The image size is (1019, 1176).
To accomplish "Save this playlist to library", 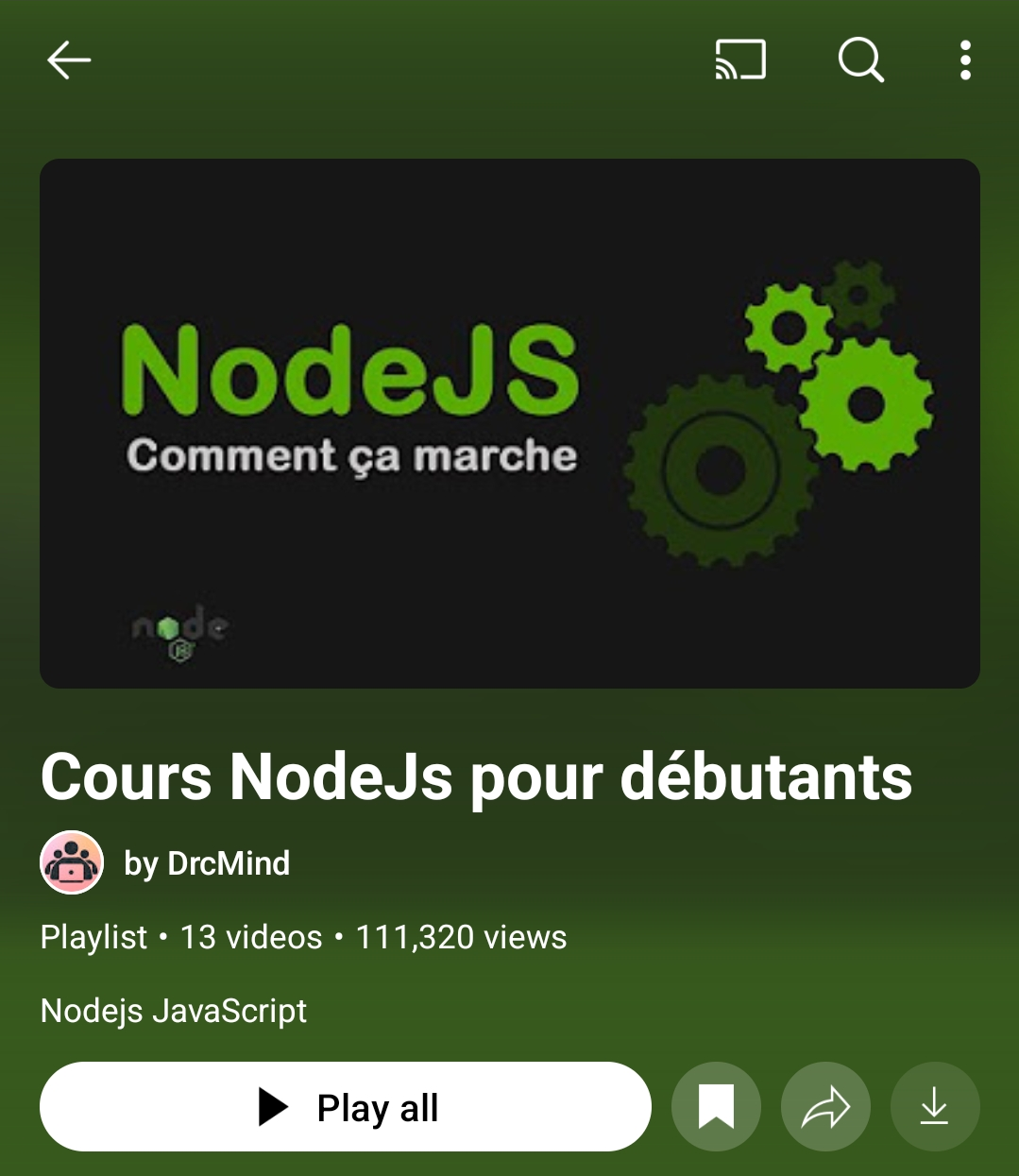I will (x=716, y=1107).
